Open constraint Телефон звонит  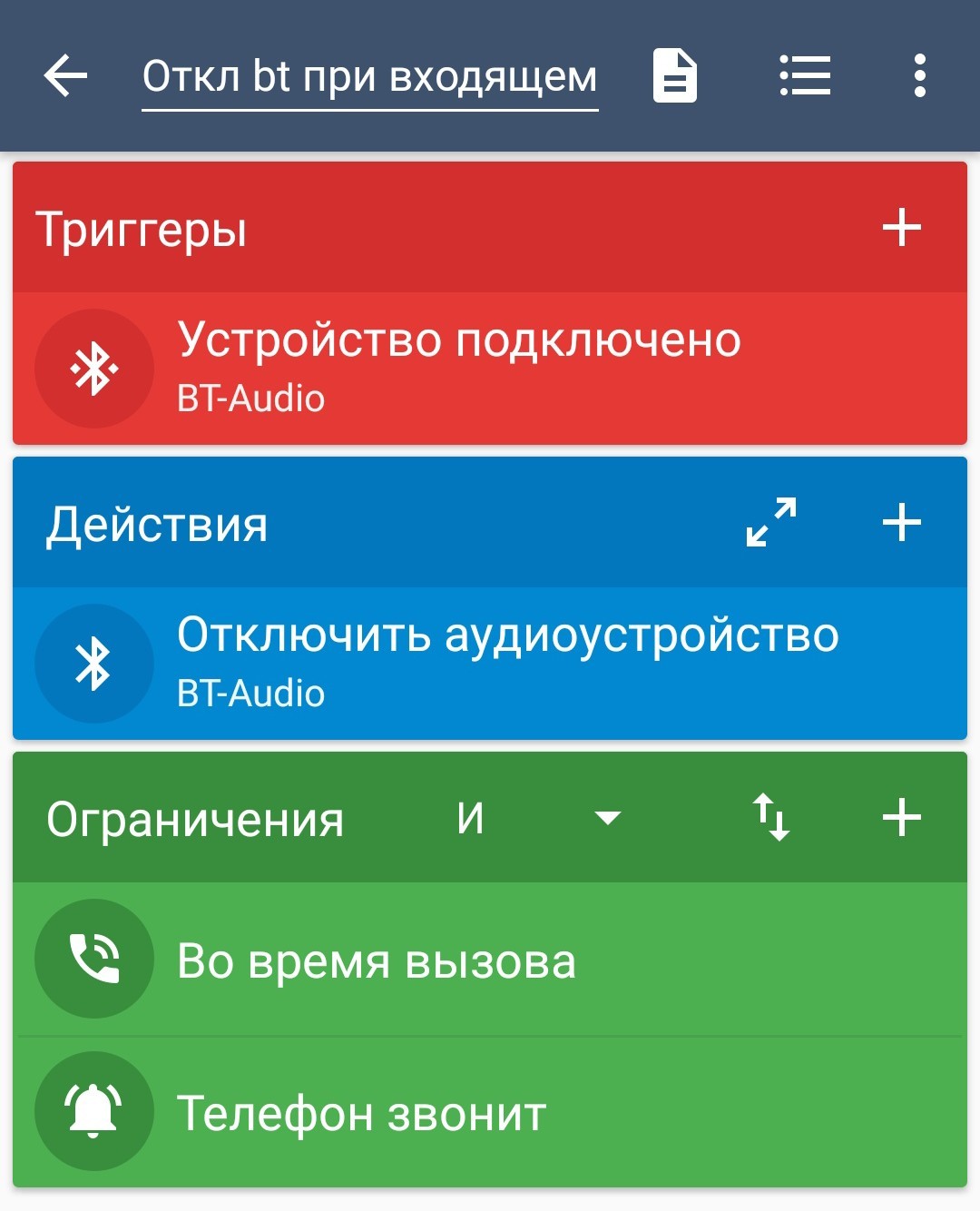pyautogui.click(x=490, y=1112)
